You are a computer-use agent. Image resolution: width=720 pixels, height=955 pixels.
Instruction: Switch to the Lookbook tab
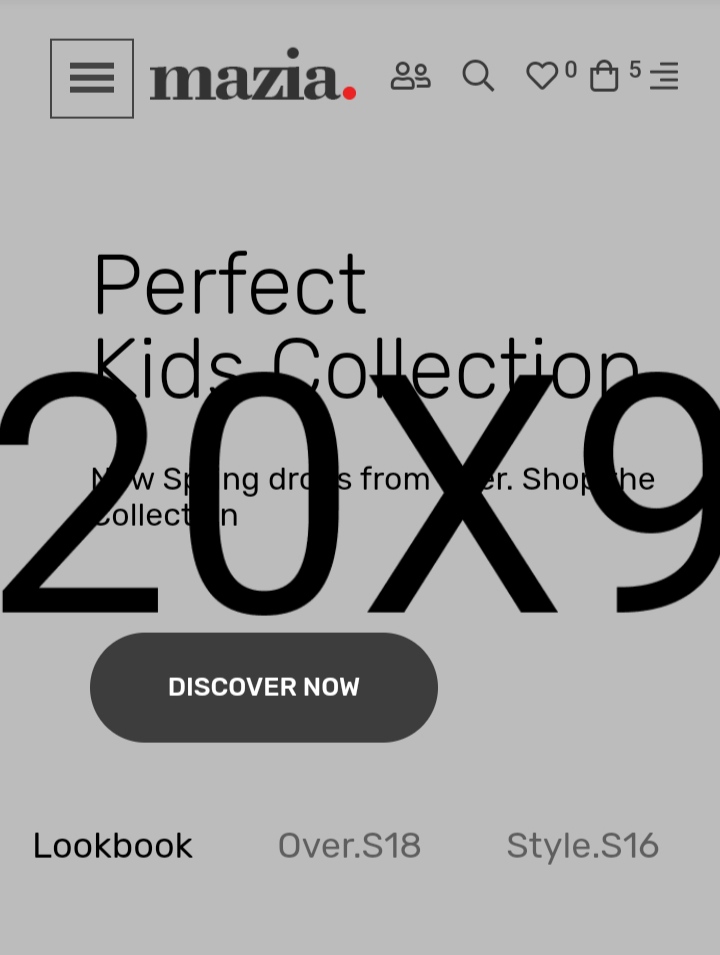click(x=112, y=846)
